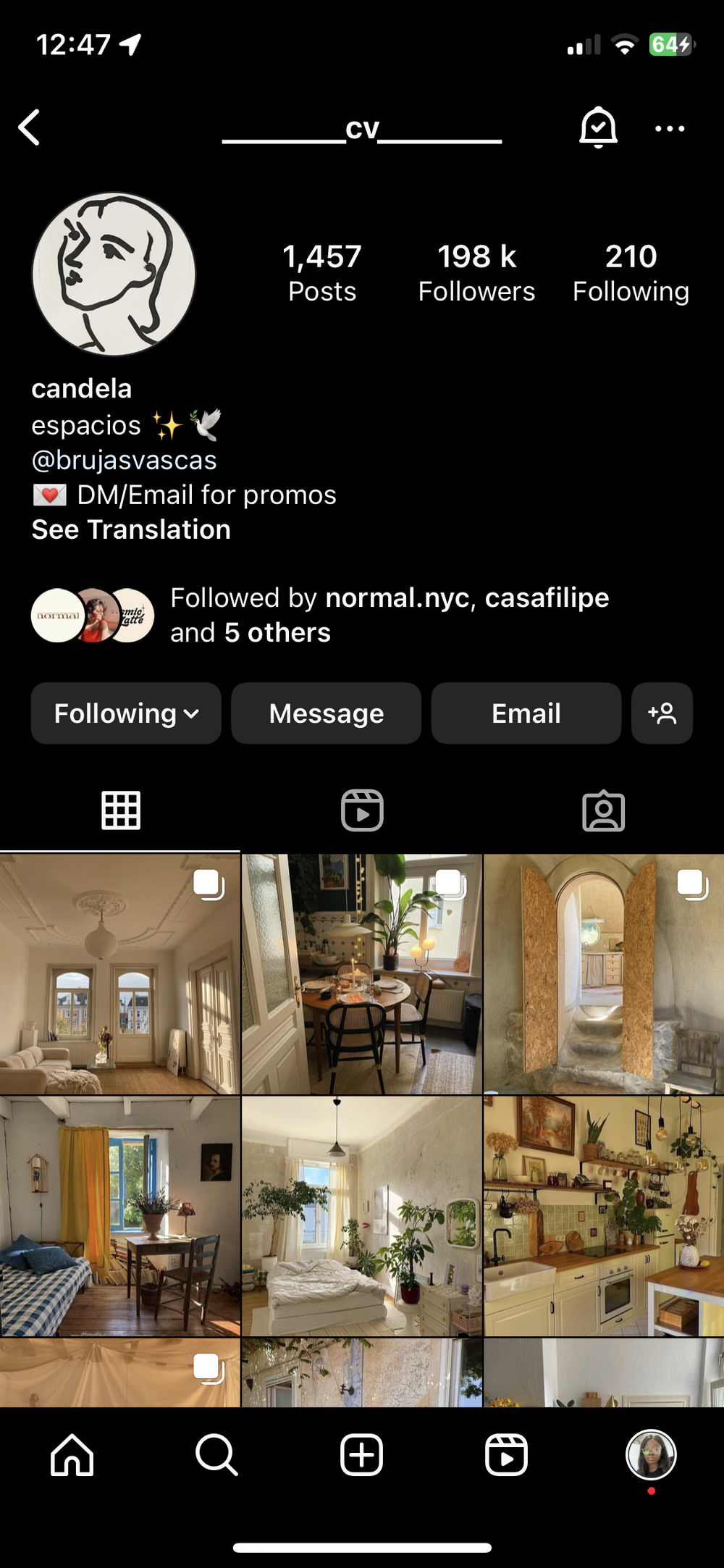Tap normal.nyc in followed-by text
Image resolution: width=724 pixels, height=1568 pixels.
coord(397,598)
